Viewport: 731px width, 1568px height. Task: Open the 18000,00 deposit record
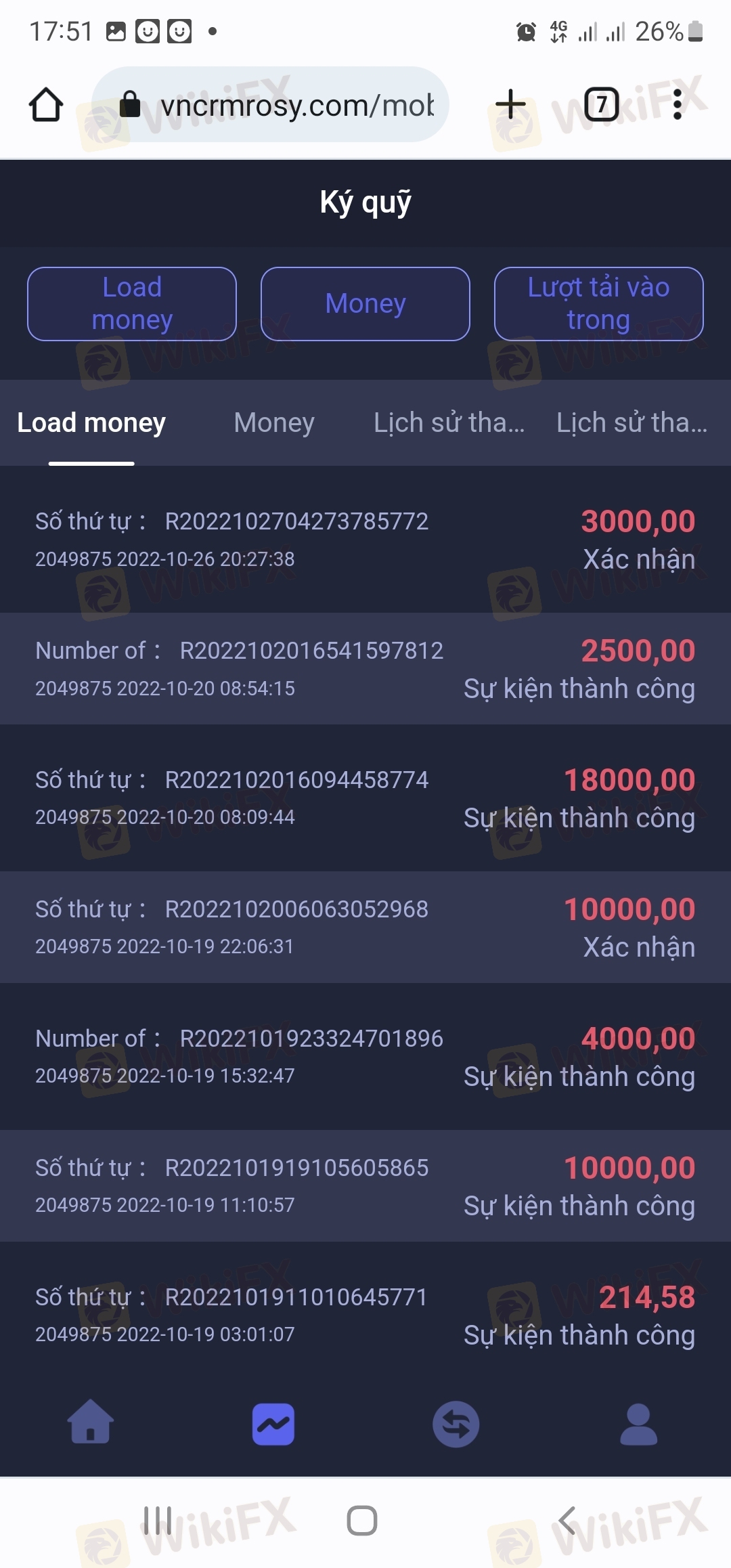[365, 798]
